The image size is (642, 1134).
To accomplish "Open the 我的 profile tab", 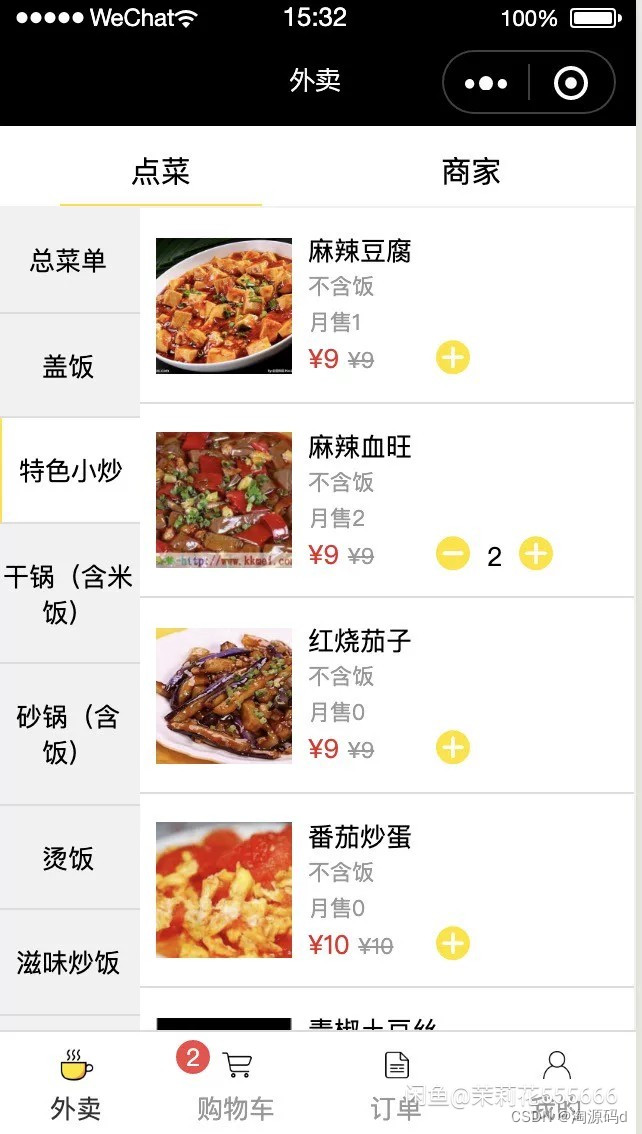I will click(556, 1085).
